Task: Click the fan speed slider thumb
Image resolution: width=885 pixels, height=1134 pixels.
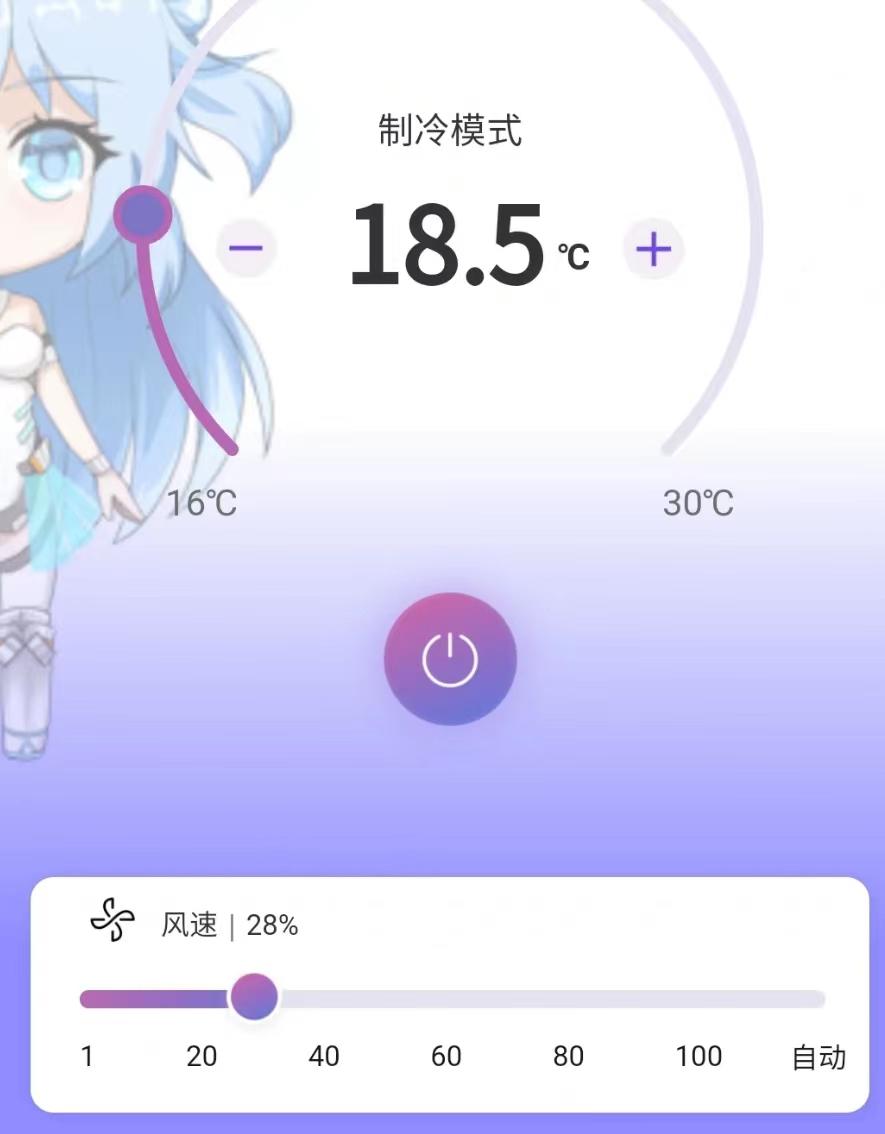Action: coord(255,997)
